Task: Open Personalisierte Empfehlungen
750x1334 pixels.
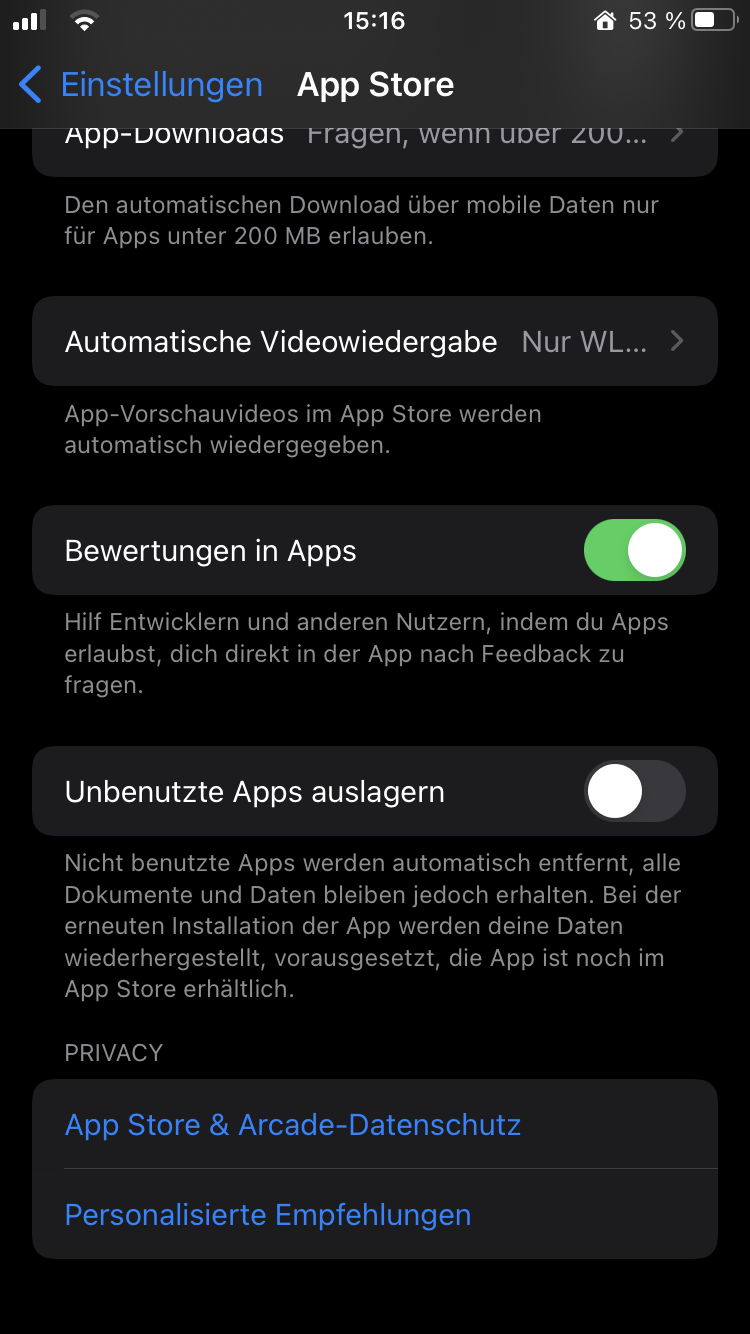Action: coord(268,1215)
